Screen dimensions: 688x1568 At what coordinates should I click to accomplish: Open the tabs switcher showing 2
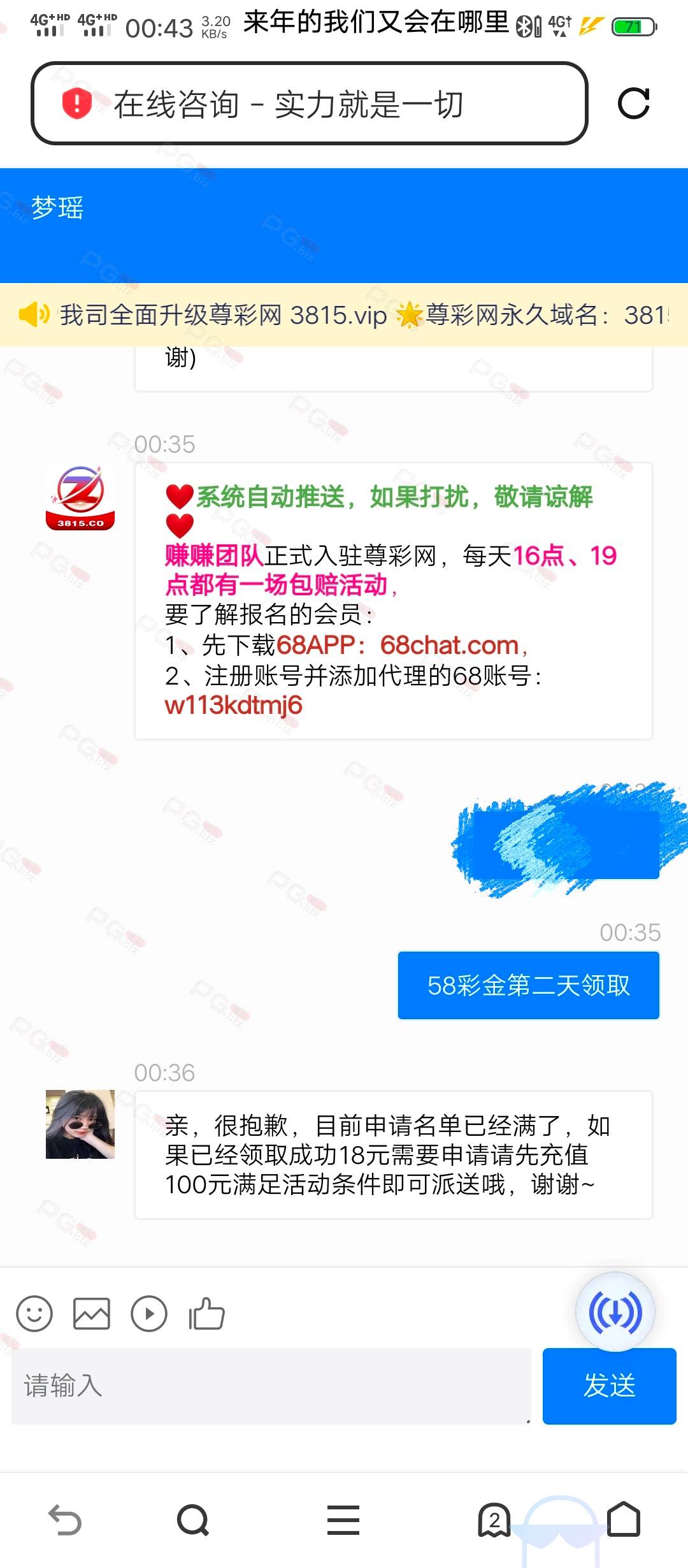494,1520
